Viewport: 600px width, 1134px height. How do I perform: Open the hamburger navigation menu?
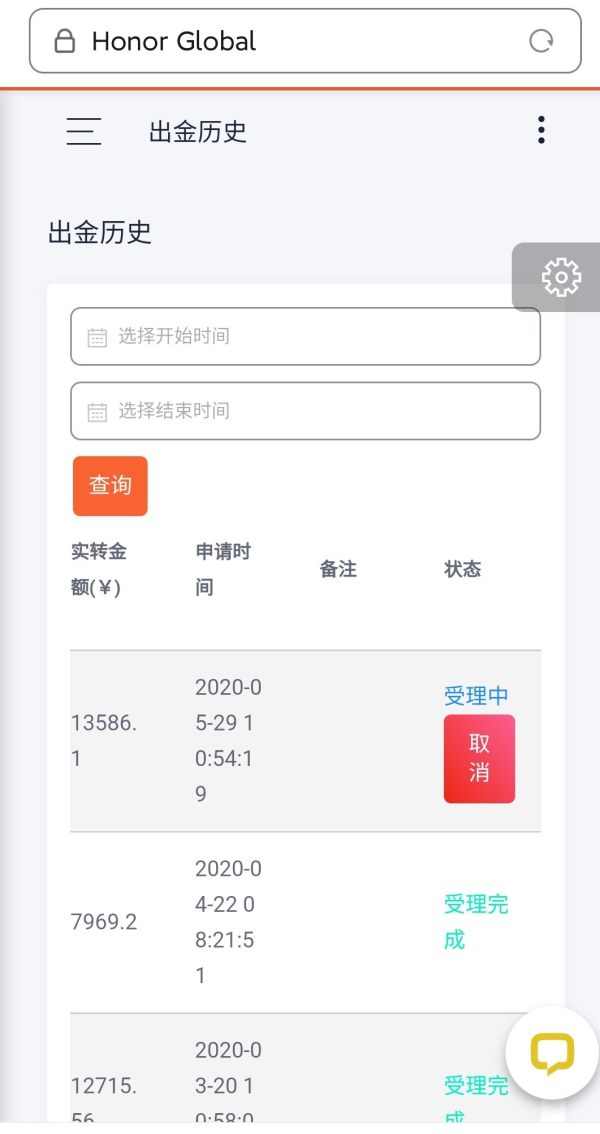click(84, 131)
